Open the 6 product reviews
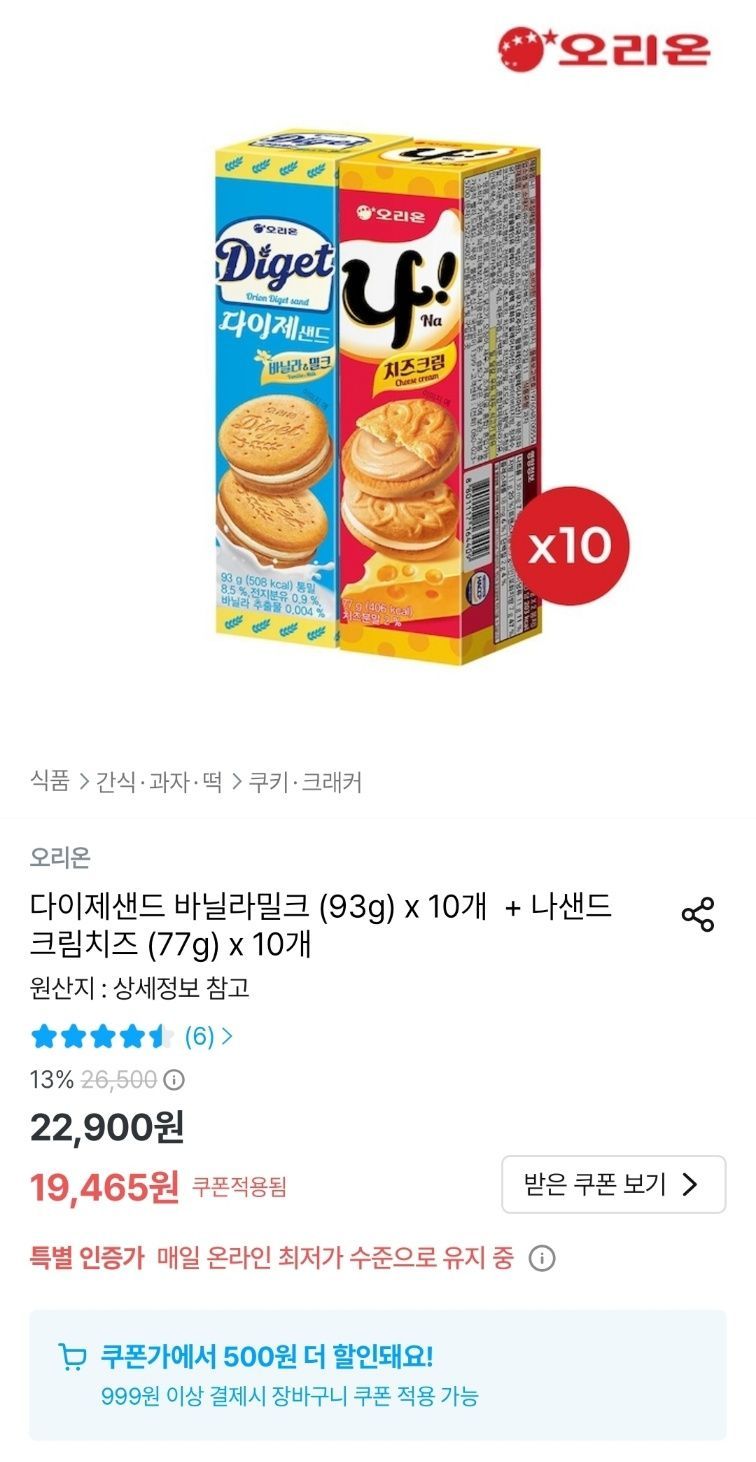The height and width of the screenshot is (1462, 756). point(207,1036)
